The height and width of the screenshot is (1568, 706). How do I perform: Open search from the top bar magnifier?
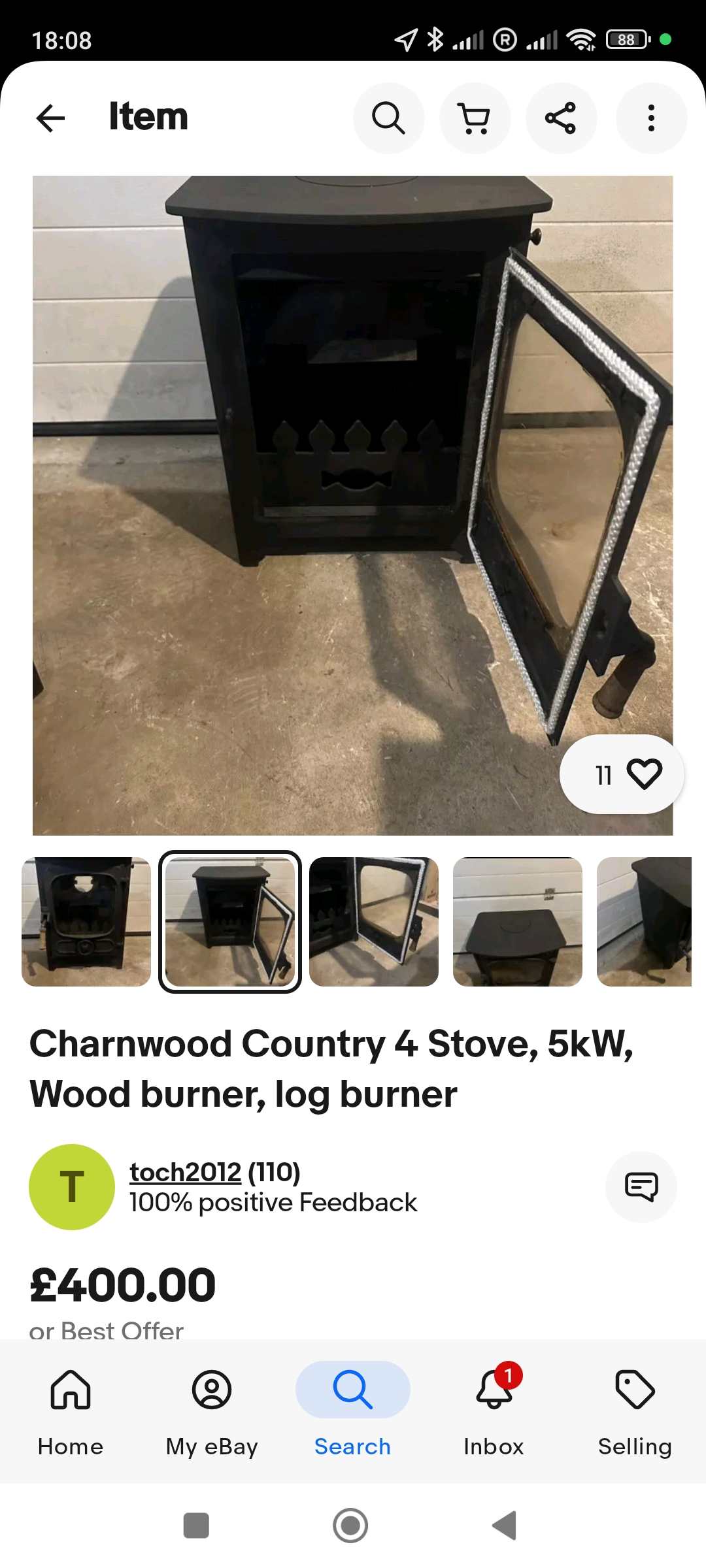[x=389, y=118]
